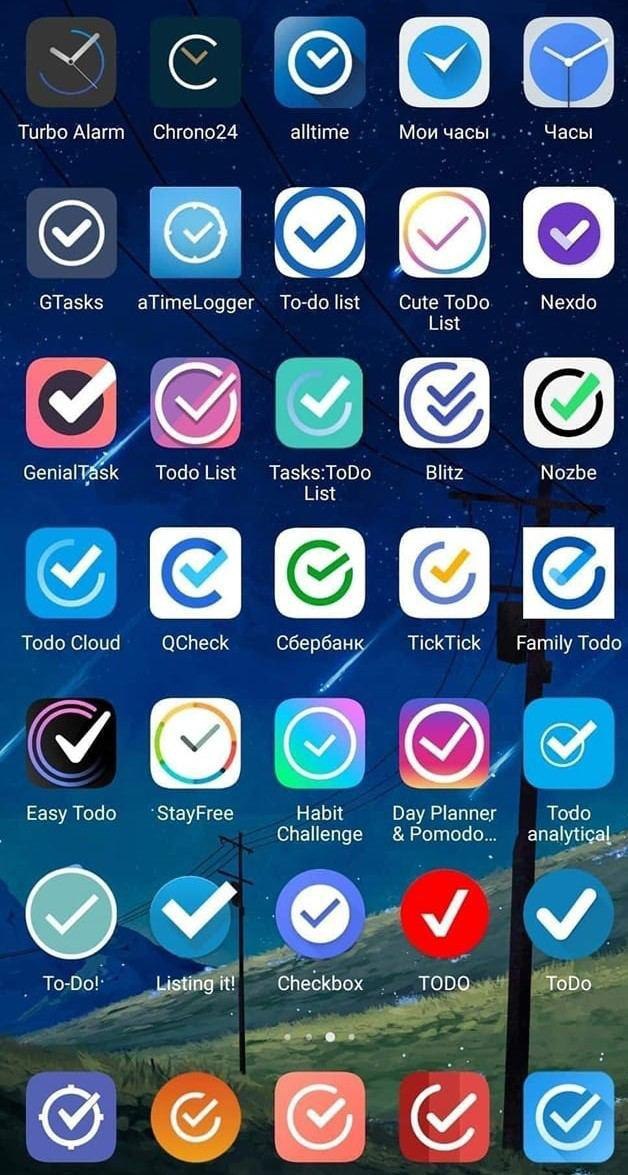Open GenialTask
Image resolution: width=628 pixels, height=1175 pixels.
tap(71, 402)
